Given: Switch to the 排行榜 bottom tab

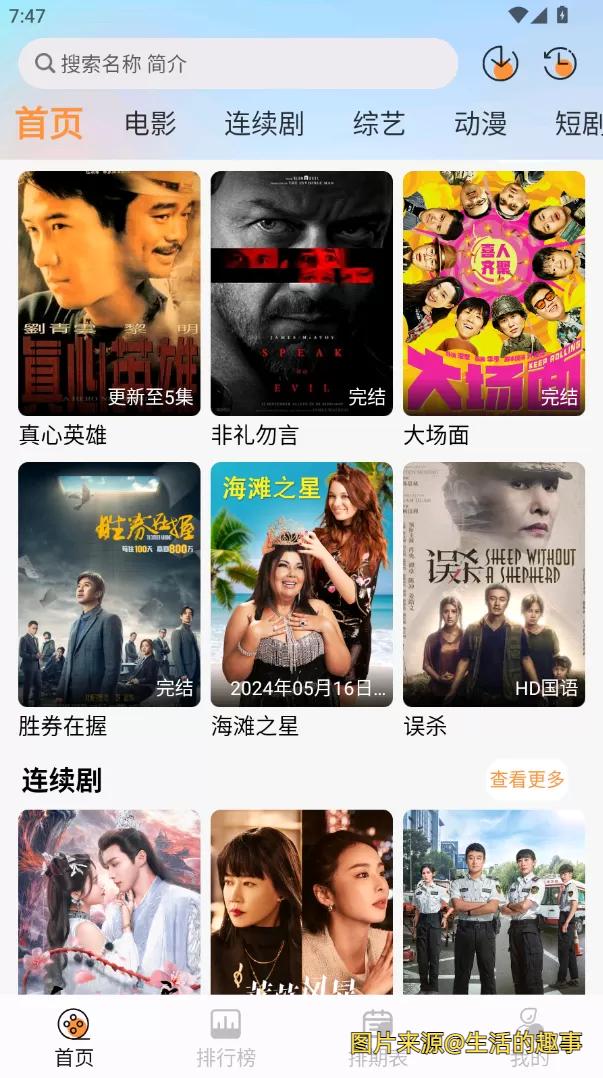Looking at the screenshot, I should [226, 1037].
